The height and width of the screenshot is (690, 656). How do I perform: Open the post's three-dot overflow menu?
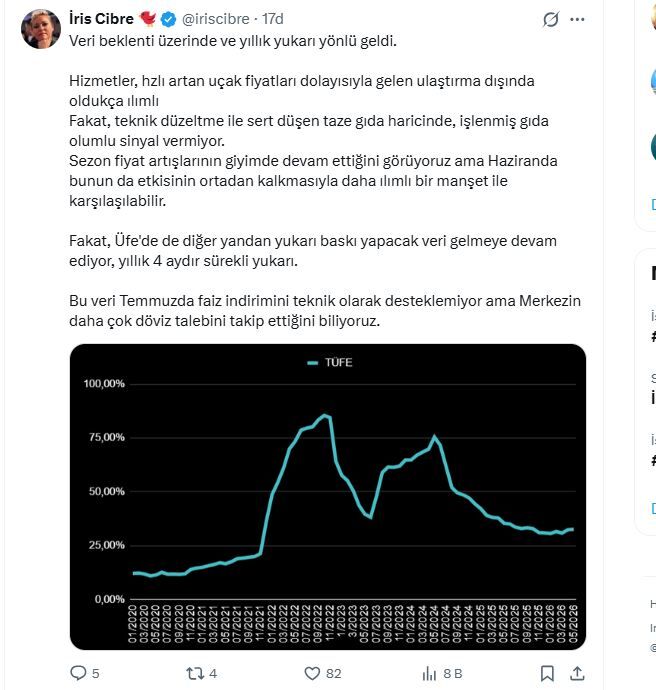[577, 19]
